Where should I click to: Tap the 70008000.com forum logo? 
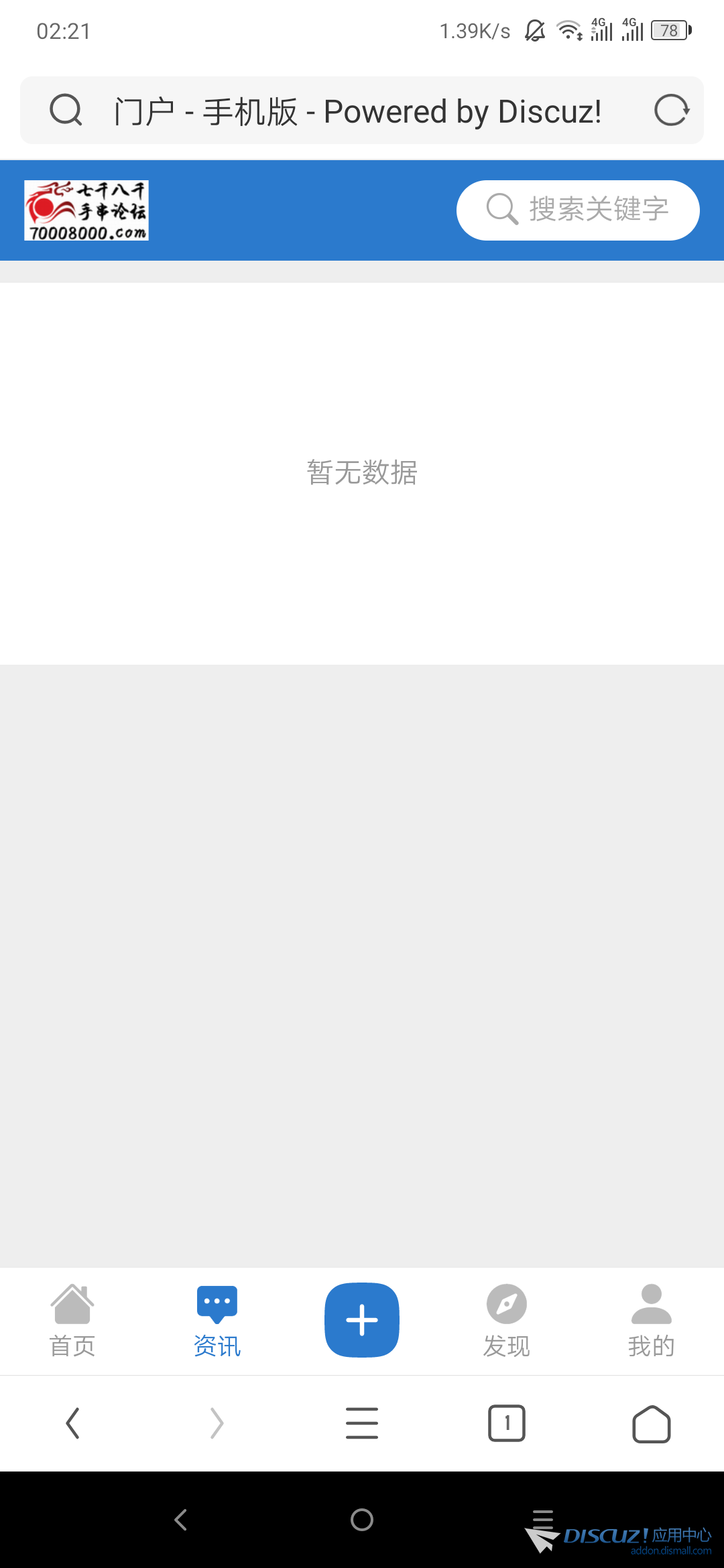[x=86, y=210]
